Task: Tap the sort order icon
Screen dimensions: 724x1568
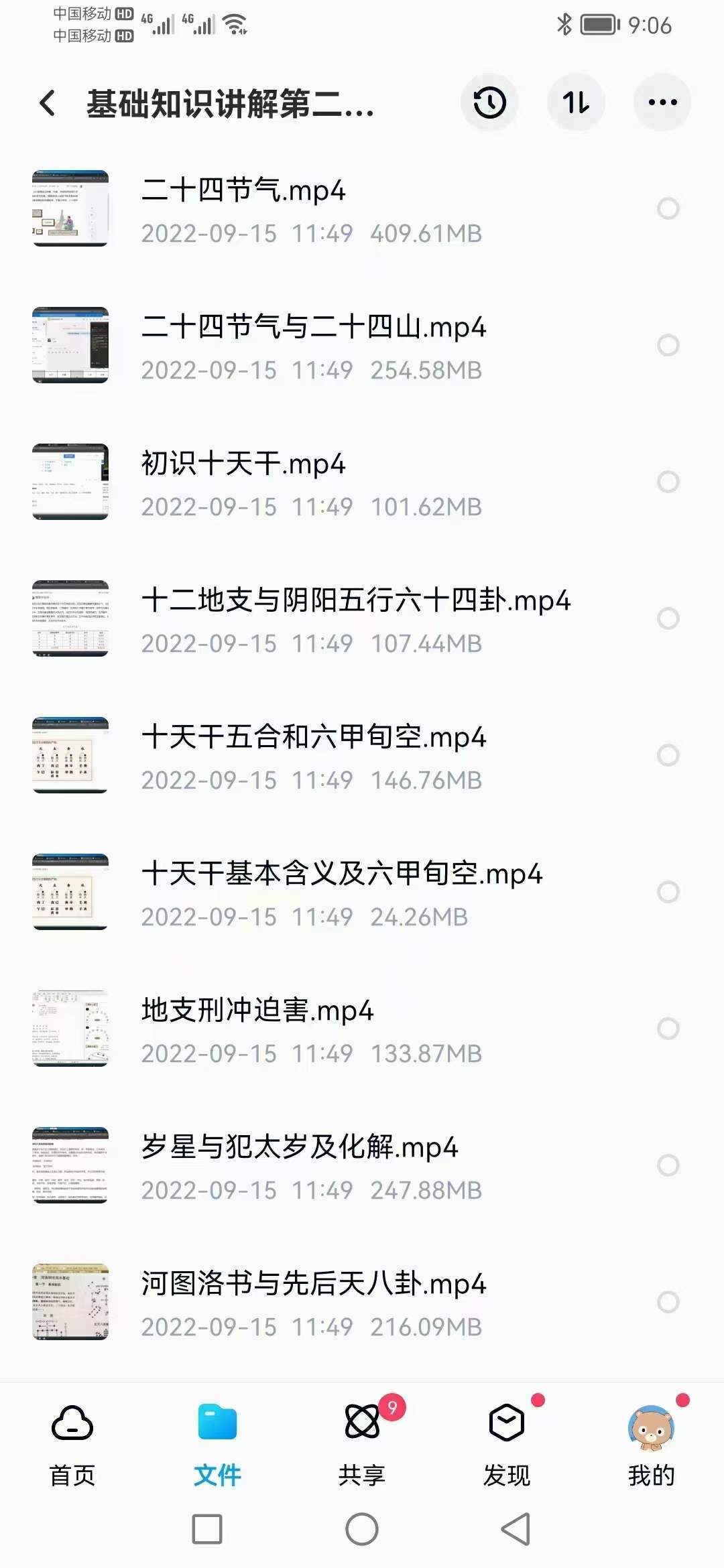Action: [x=575, y=102]
